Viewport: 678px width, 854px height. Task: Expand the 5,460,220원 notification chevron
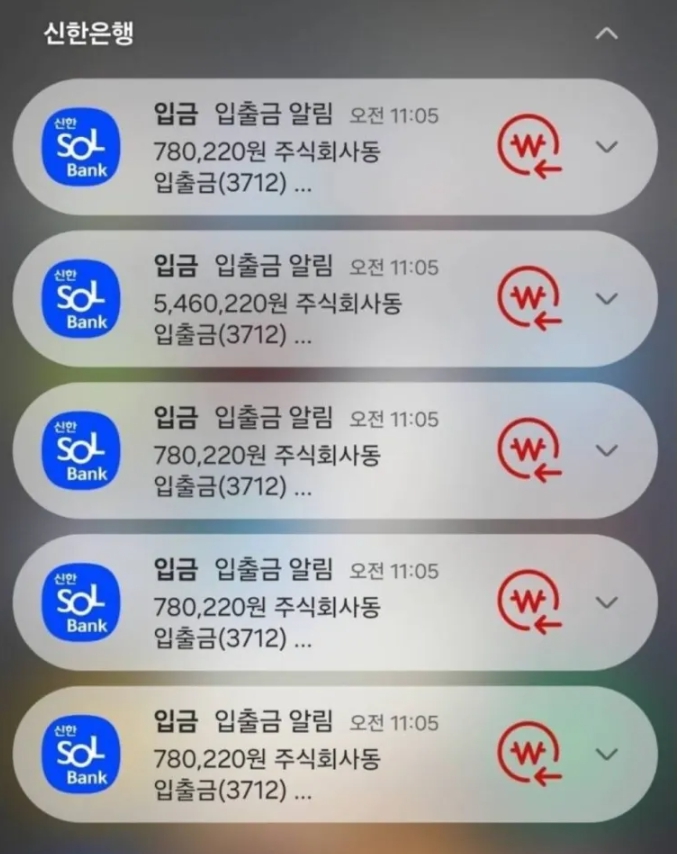[x=606, y=298]
